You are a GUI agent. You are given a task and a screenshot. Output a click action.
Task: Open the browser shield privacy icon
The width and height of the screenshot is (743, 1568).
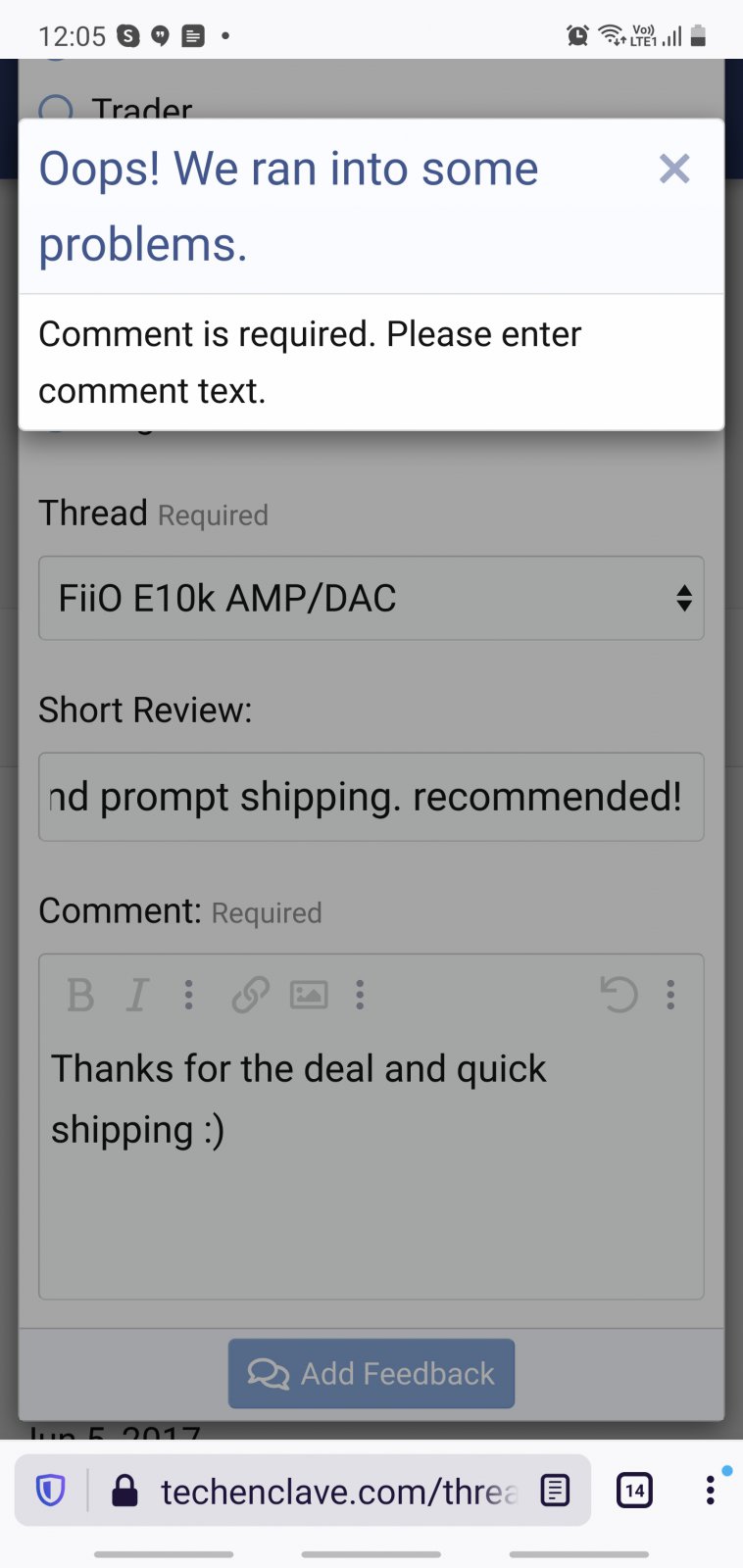coord(51,1491)
